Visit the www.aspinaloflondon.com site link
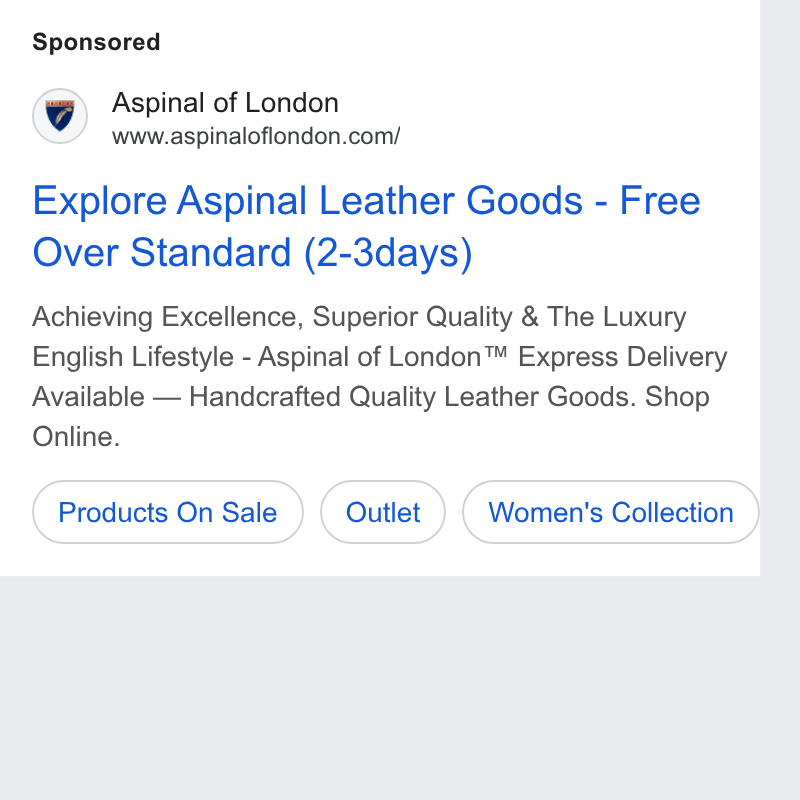The height and width of the screenshot is (800, 800). pyautogui.click(x=256, y=136)
